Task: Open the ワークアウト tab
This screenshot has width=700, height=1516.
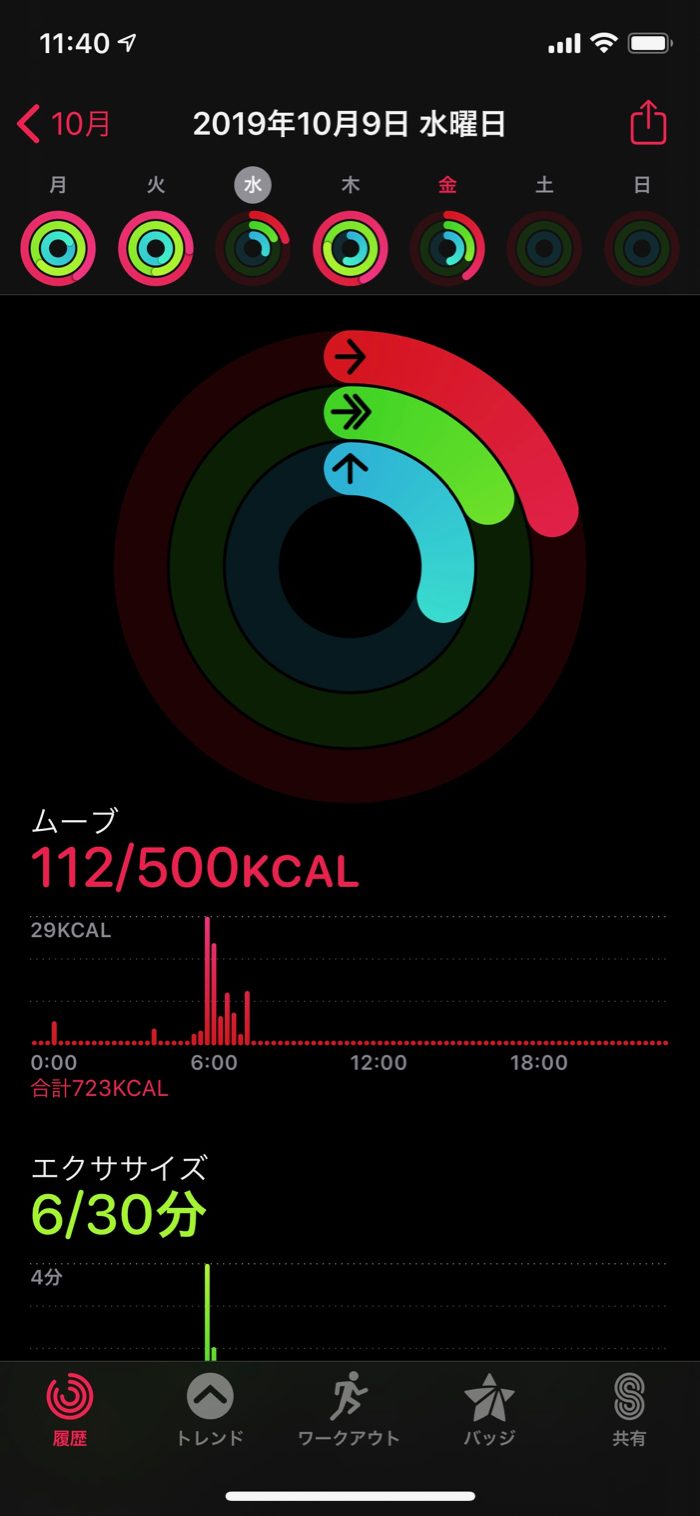Action: pyautogui.click(x=349, y=1410)
